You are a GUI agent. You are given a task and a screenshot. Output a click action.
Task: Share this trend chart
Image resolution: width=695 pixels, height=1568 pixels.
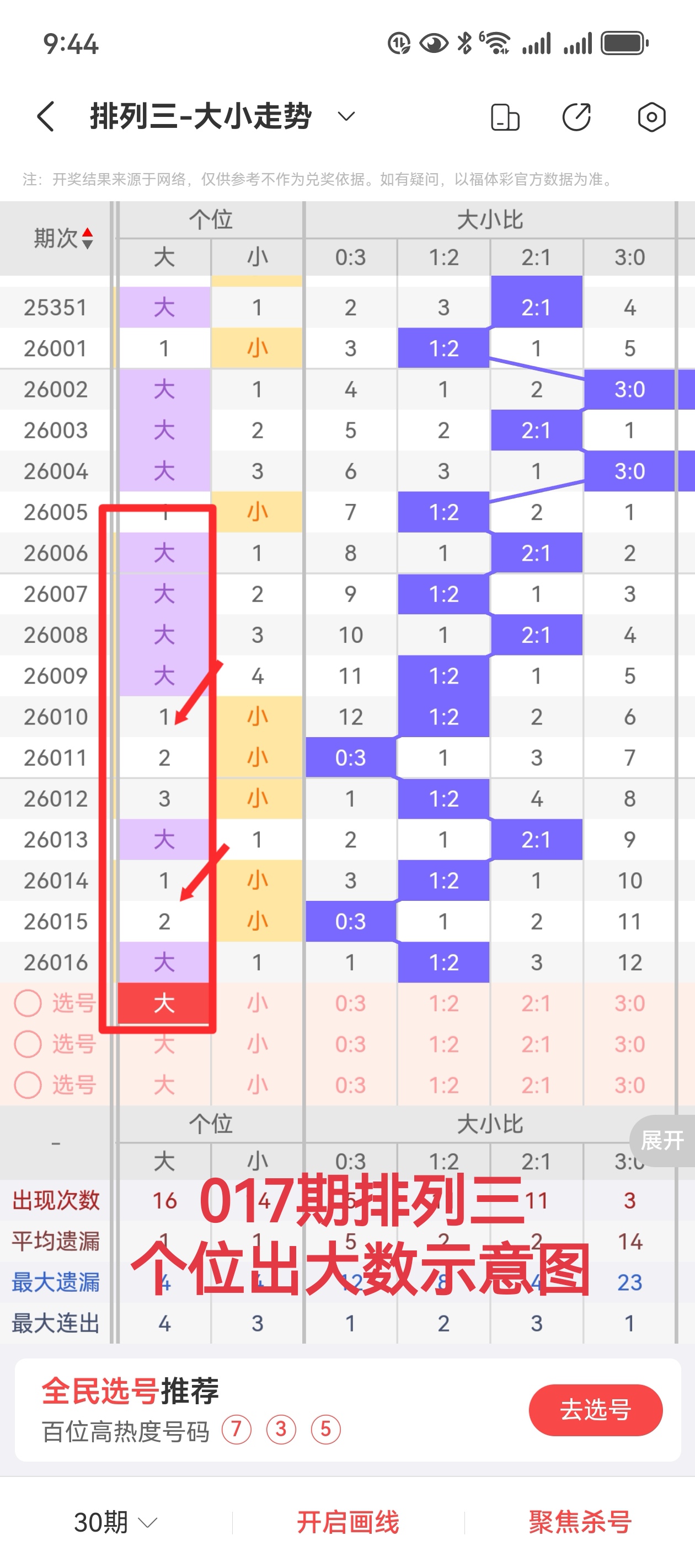pyautogui.click(x=576, y=117)
